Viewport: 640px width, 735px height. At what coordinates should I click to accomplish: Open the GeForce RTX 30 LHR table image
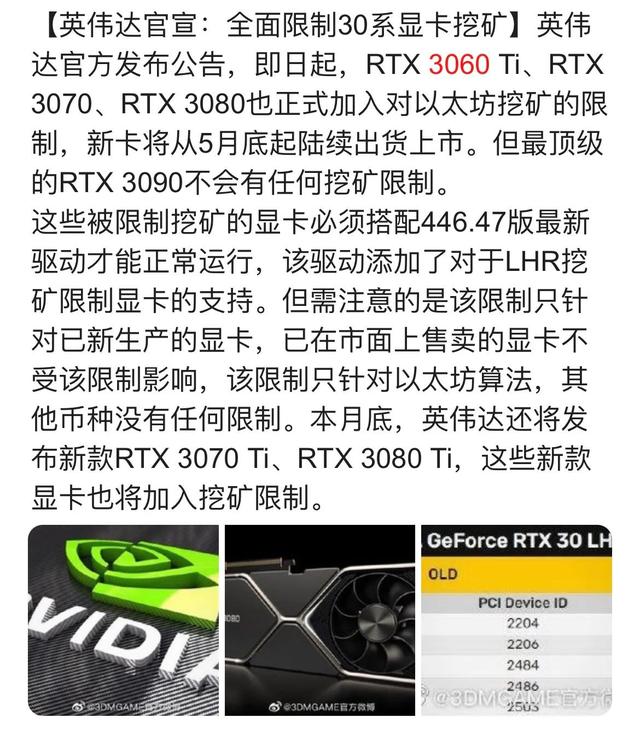[x=516, y=620]
